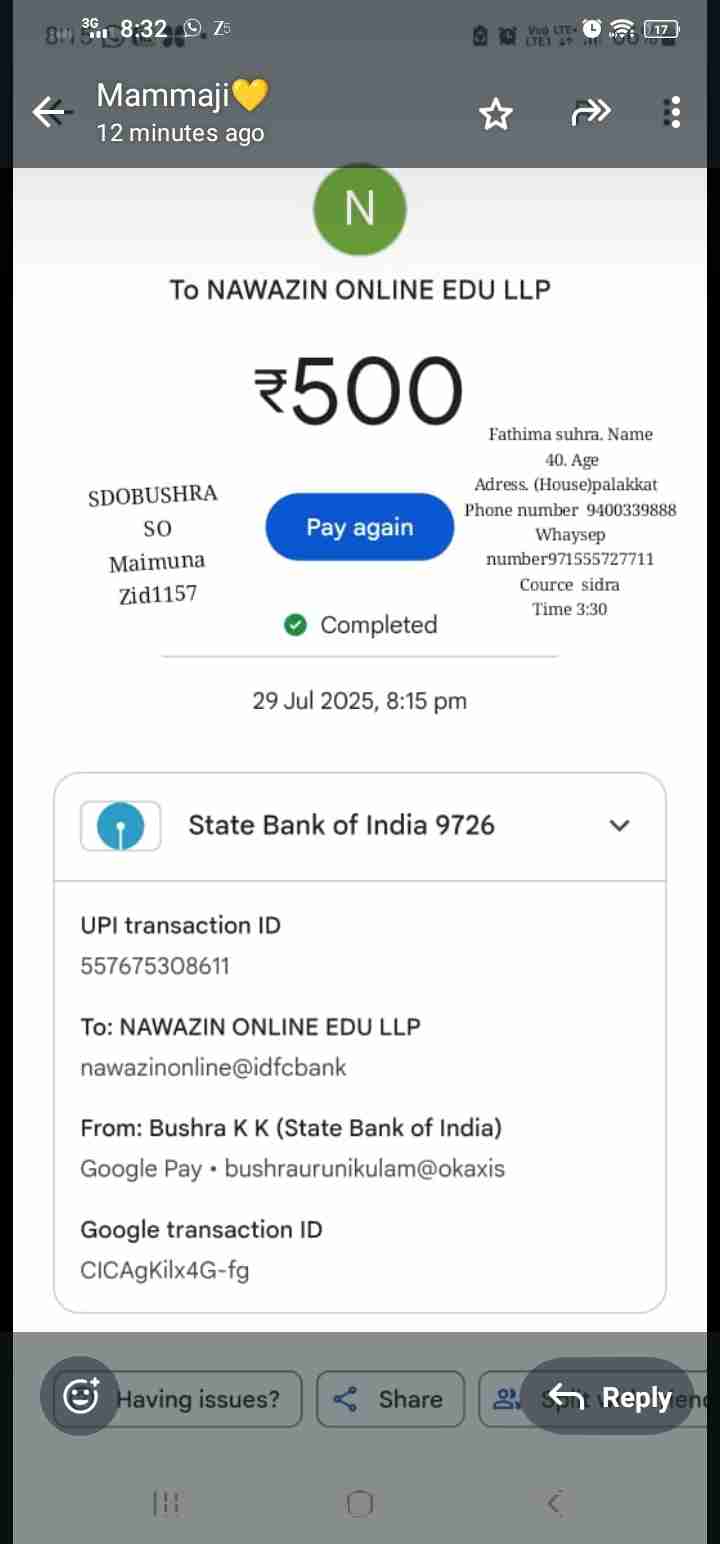Reply to Mammaji's status
The width and height of the screenshot is (720, 1544).
point(608,1396)
